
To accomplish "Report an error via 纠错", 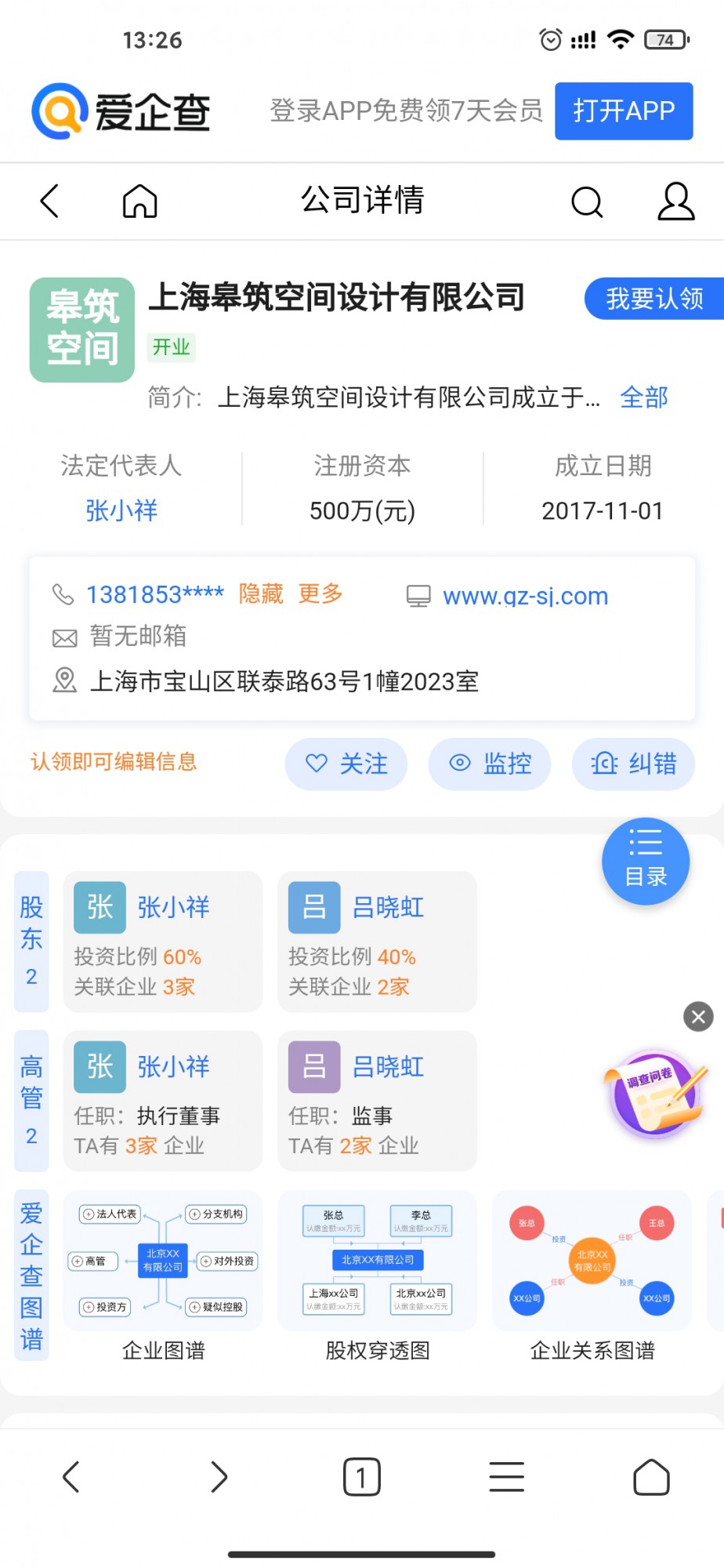I will click(x=633, y=764).
